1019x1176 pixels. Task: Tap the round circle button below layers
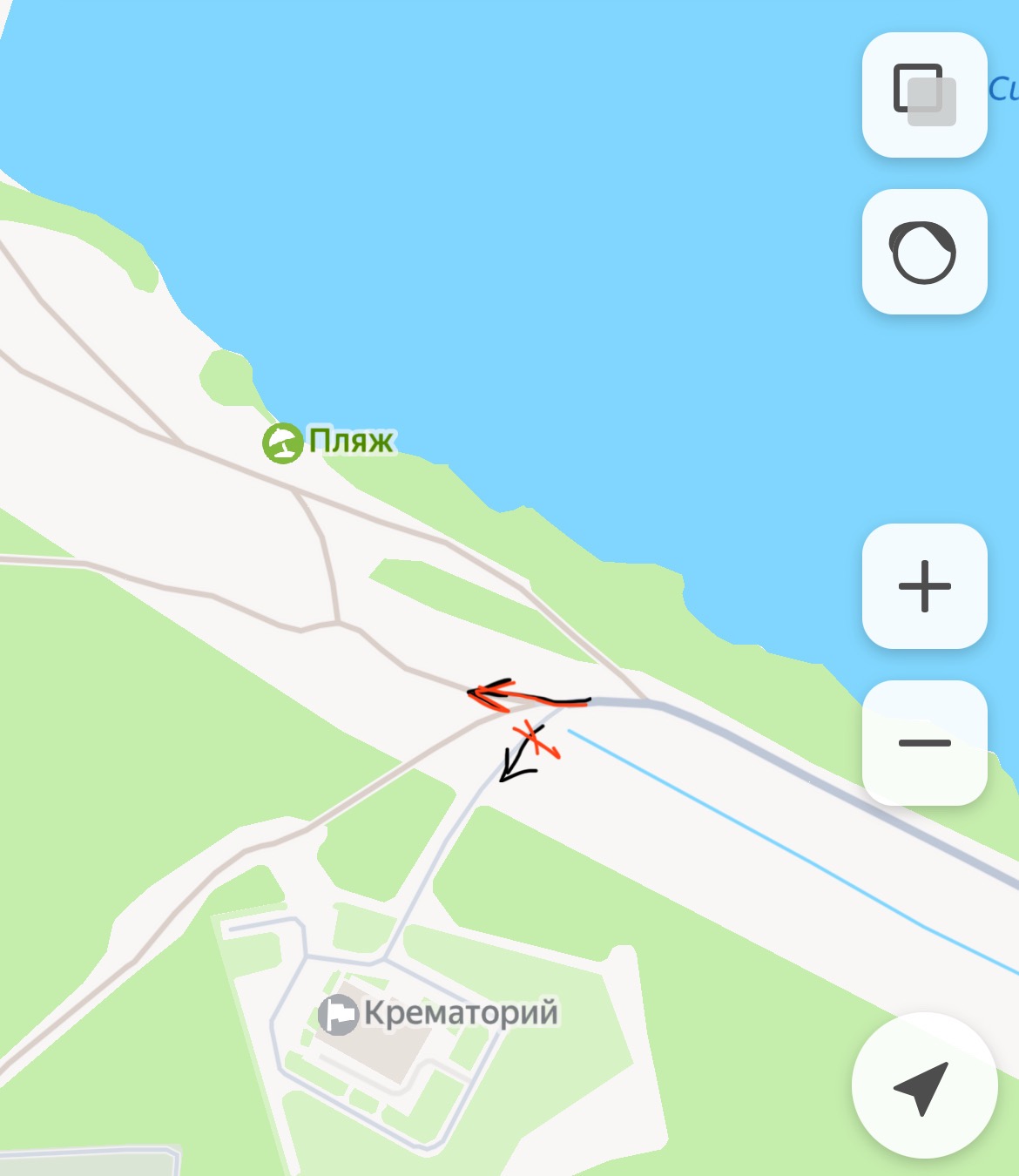point(924,253)
